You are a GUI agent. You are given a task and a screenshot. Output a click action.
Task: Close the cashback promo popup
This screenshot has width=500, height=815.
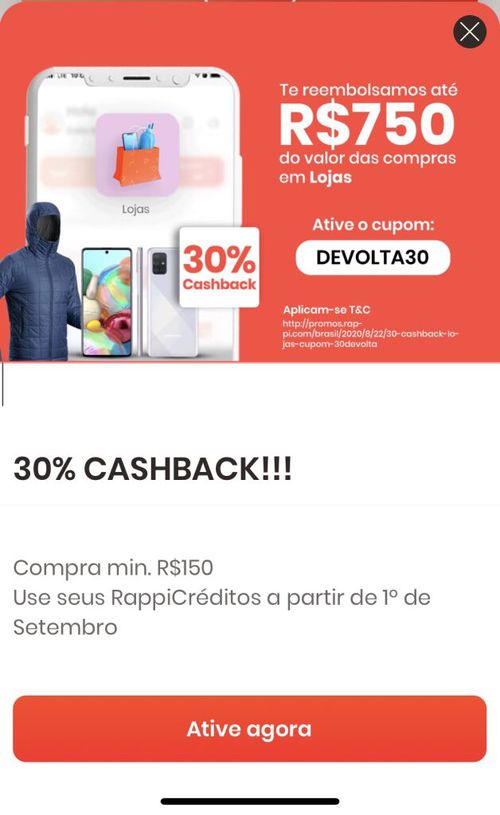(x=469, y=32)
